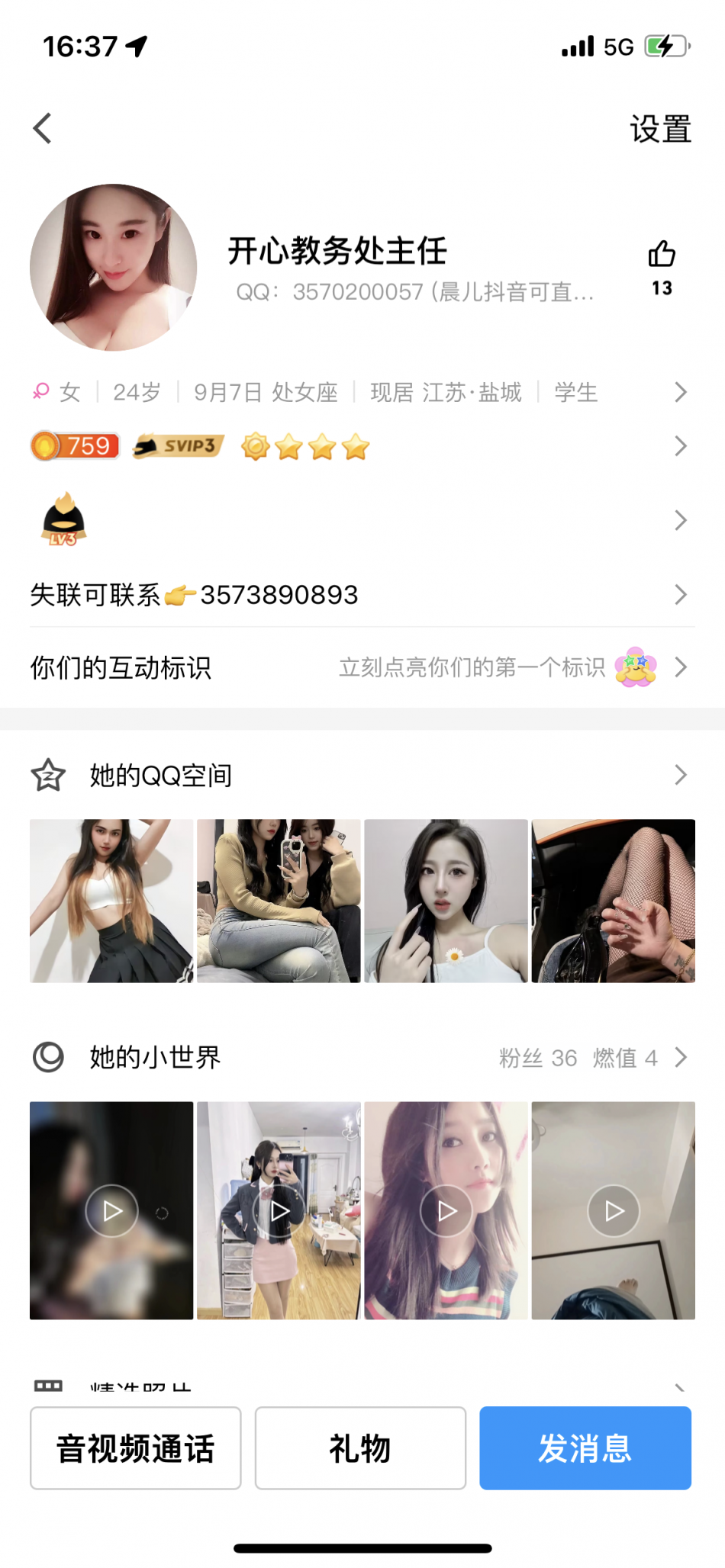The image size is (725, 1568).
Task: Send a gift via 礼物 button
Action: pos(360,1448)
